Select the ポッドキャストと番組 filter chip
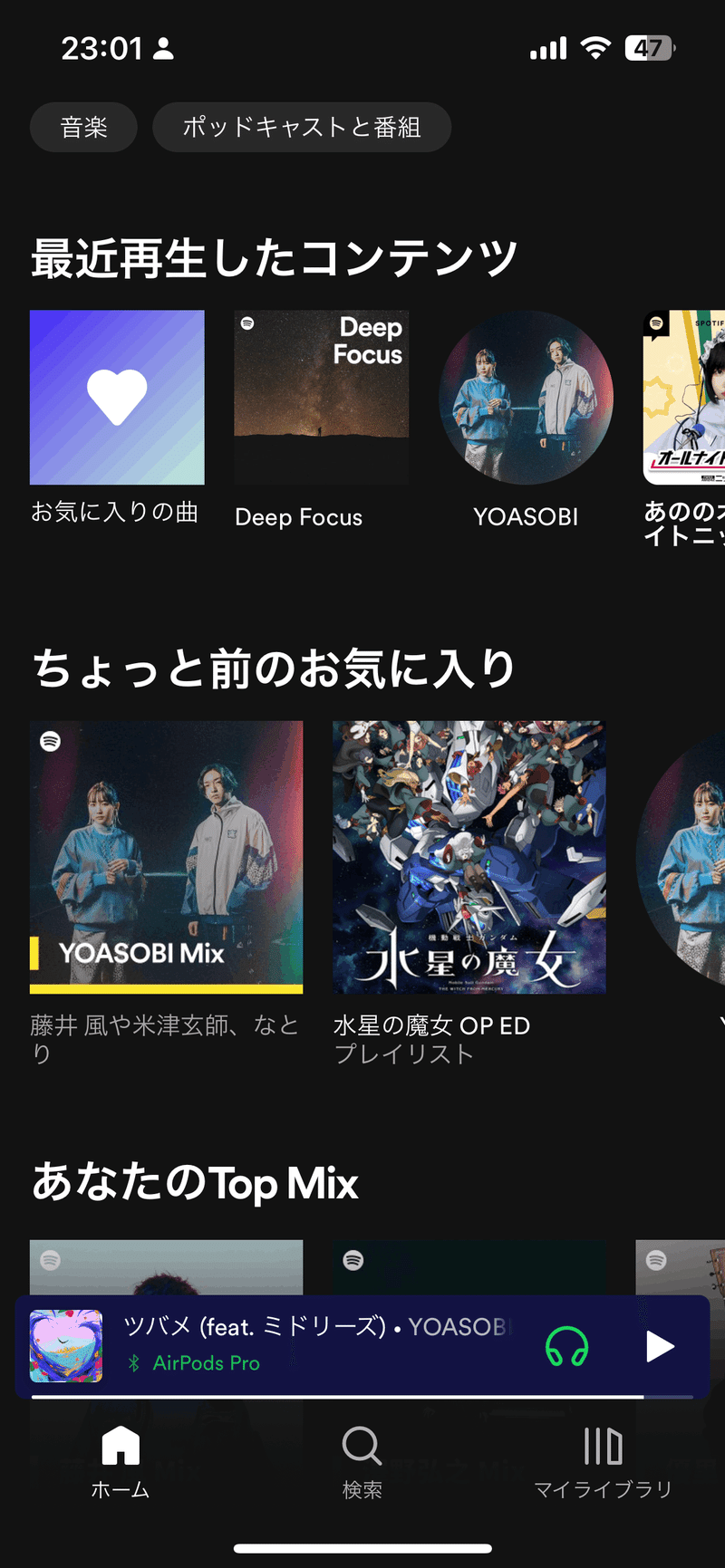Screen dimensions: 725x1568 tap(302, 127)
